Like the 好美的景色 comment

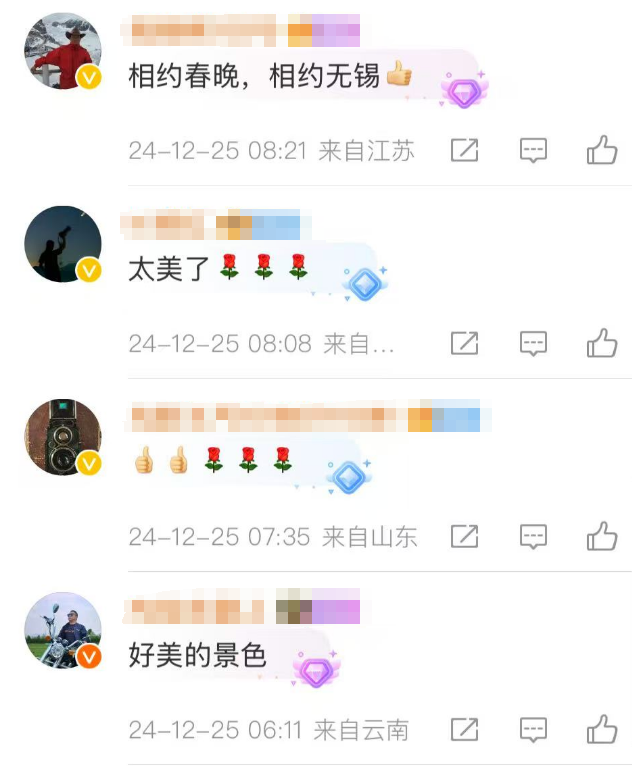(601, 729)
